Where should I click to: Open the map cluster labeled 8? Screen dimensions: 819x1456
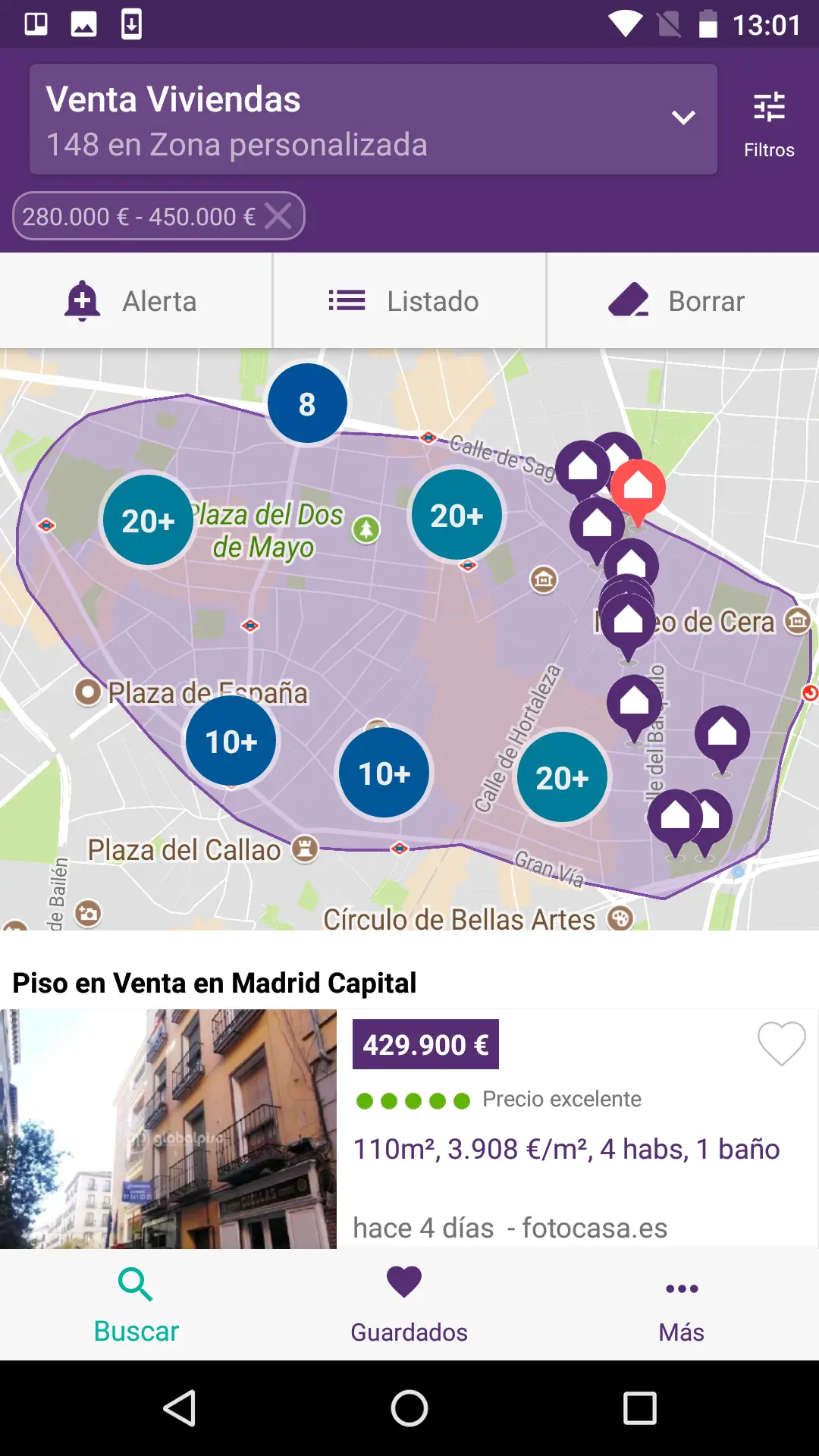(307, 403)
